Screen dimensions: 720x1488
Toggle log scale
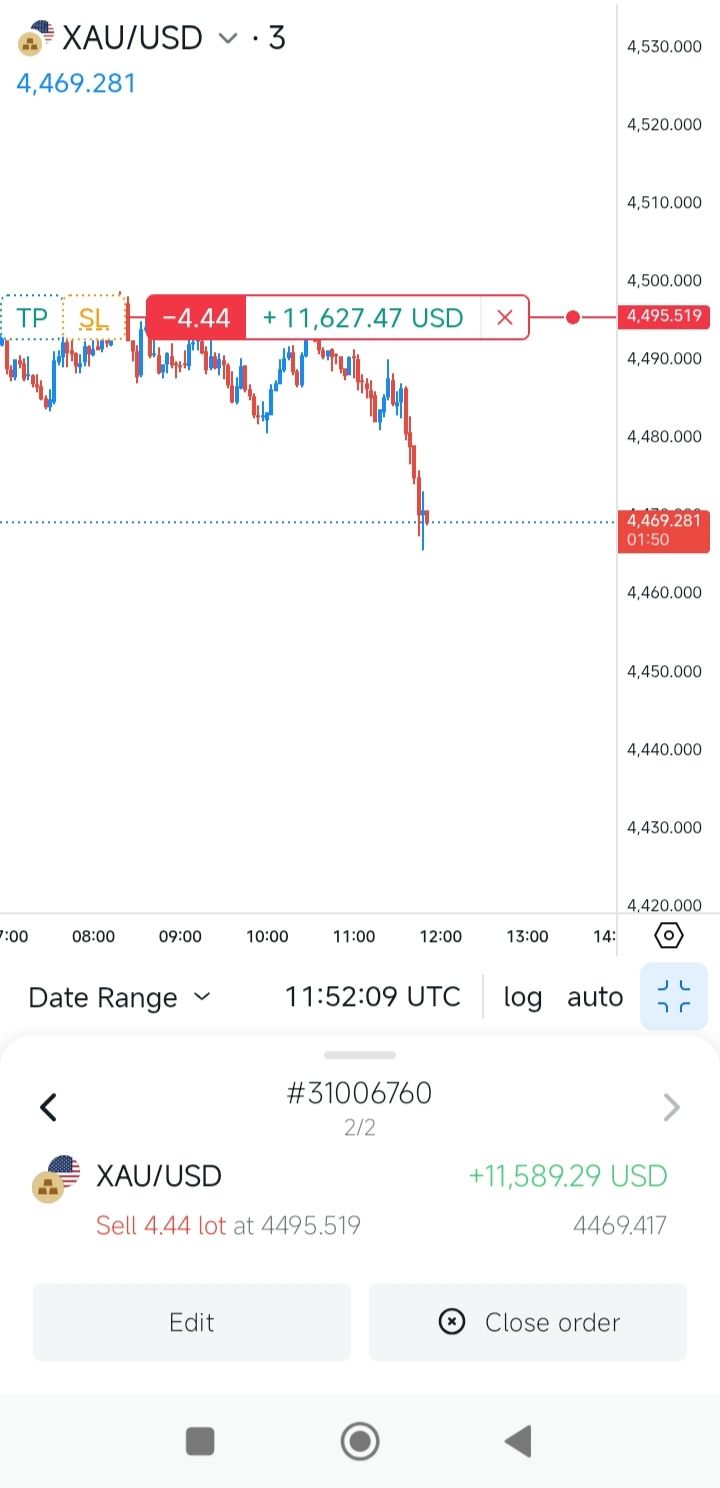[x=523, y=997]
